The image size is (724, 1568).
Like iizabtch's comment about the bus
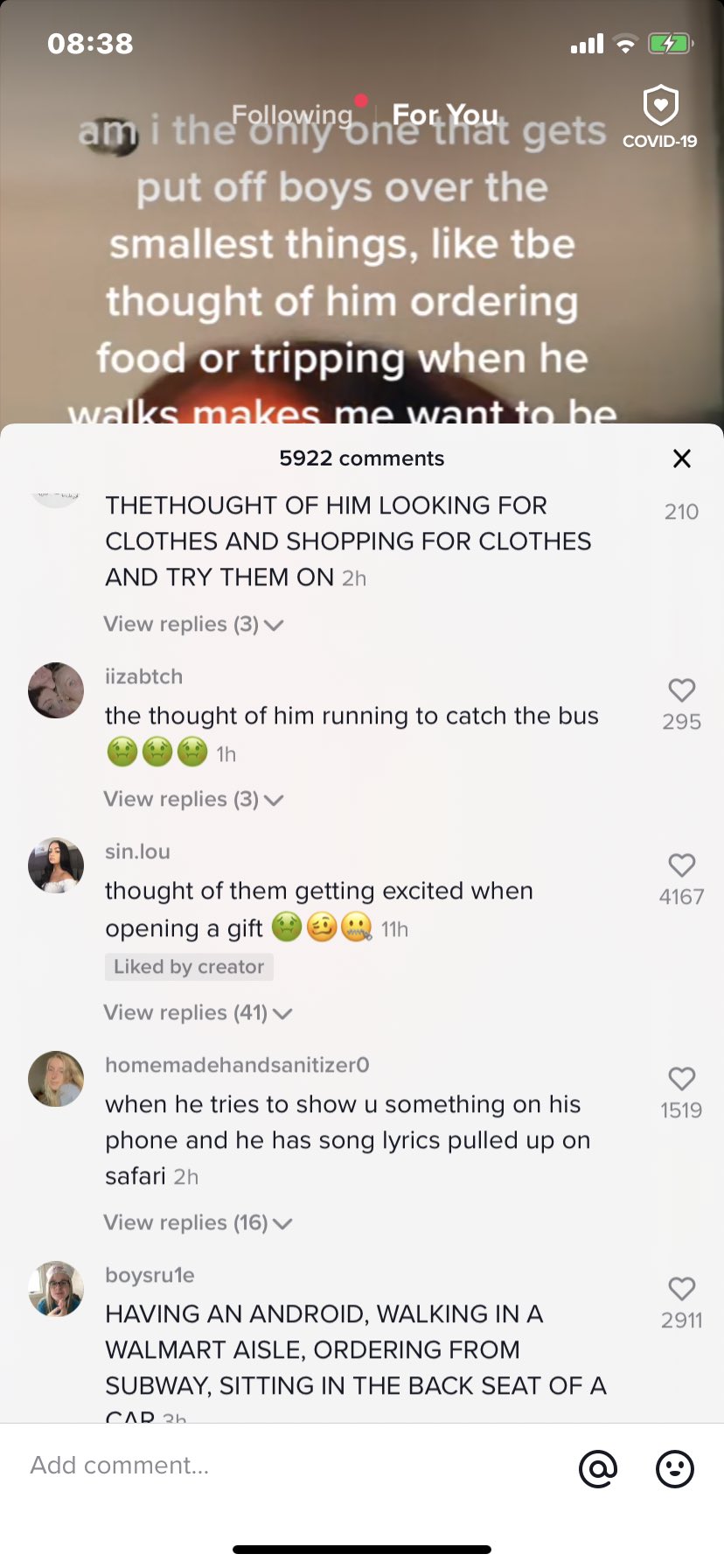point(682,690)
